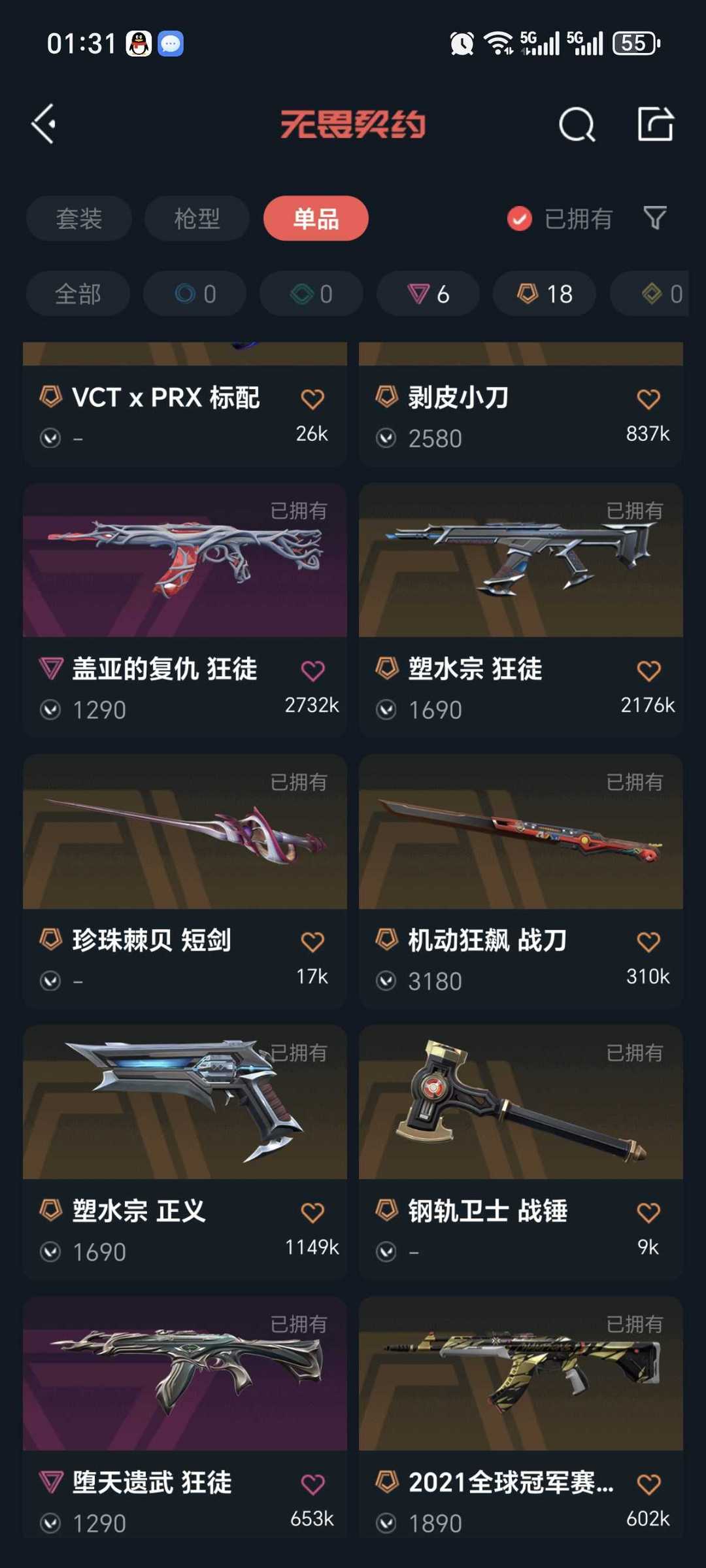
Task: Open the 盖亚的复仇 狂徒 skin card
Action: coord(185,610)
